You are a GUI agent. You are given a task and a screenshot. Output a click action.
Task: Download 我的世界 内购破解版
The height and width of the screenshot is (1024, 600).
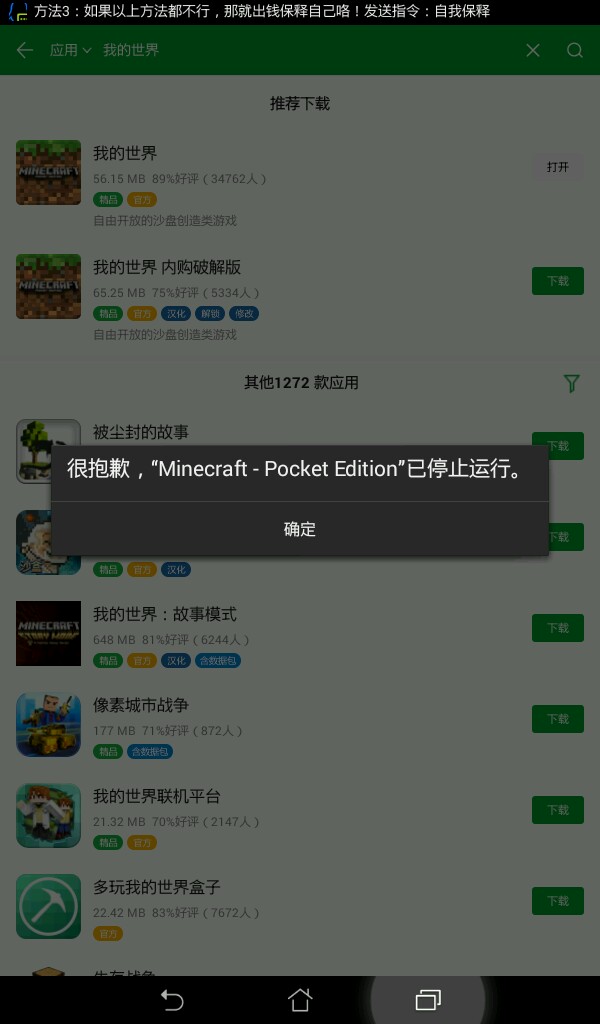[557, 281]
